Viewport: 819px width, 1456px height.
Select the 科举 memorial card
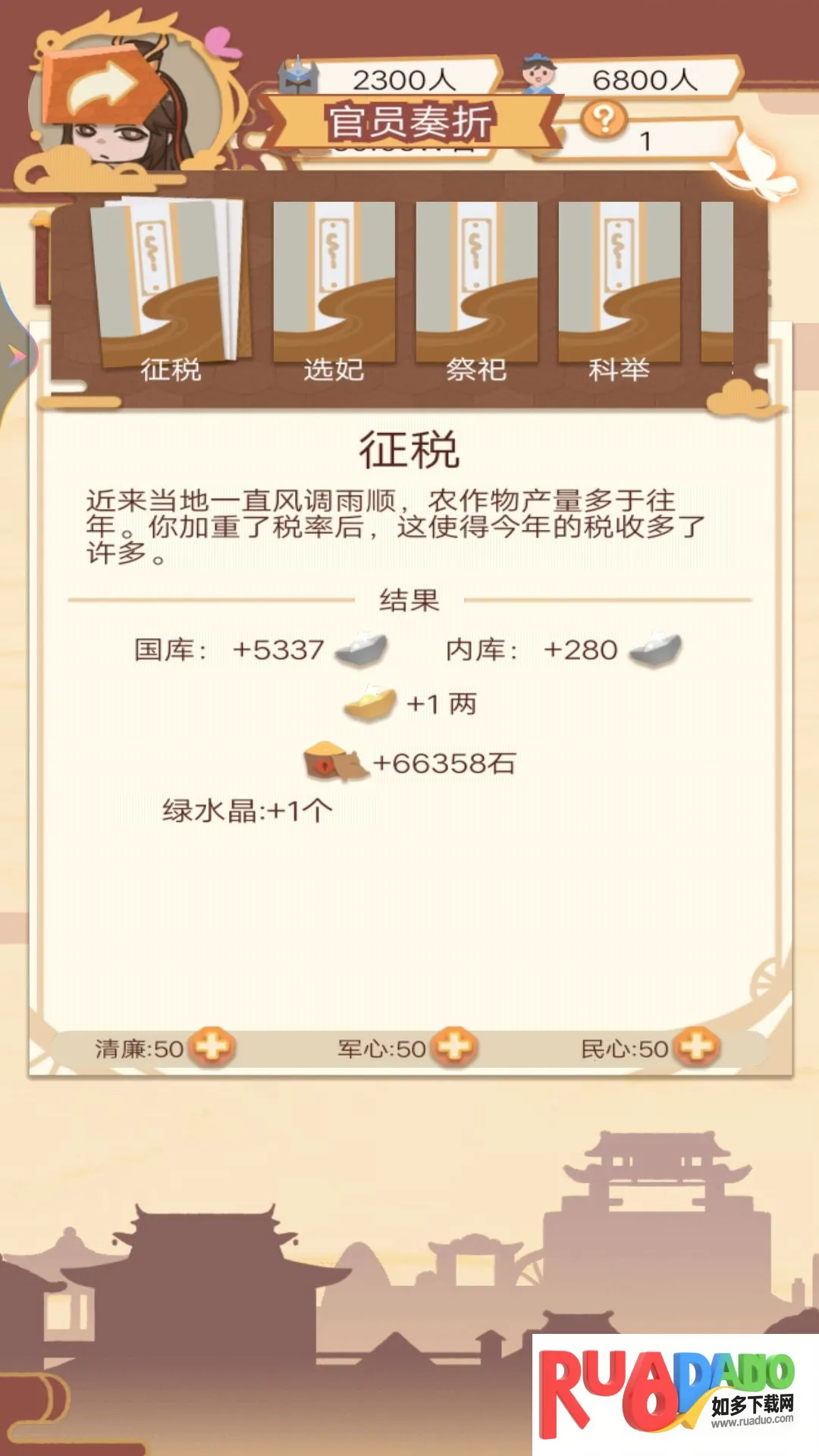(x=619, y=284)
